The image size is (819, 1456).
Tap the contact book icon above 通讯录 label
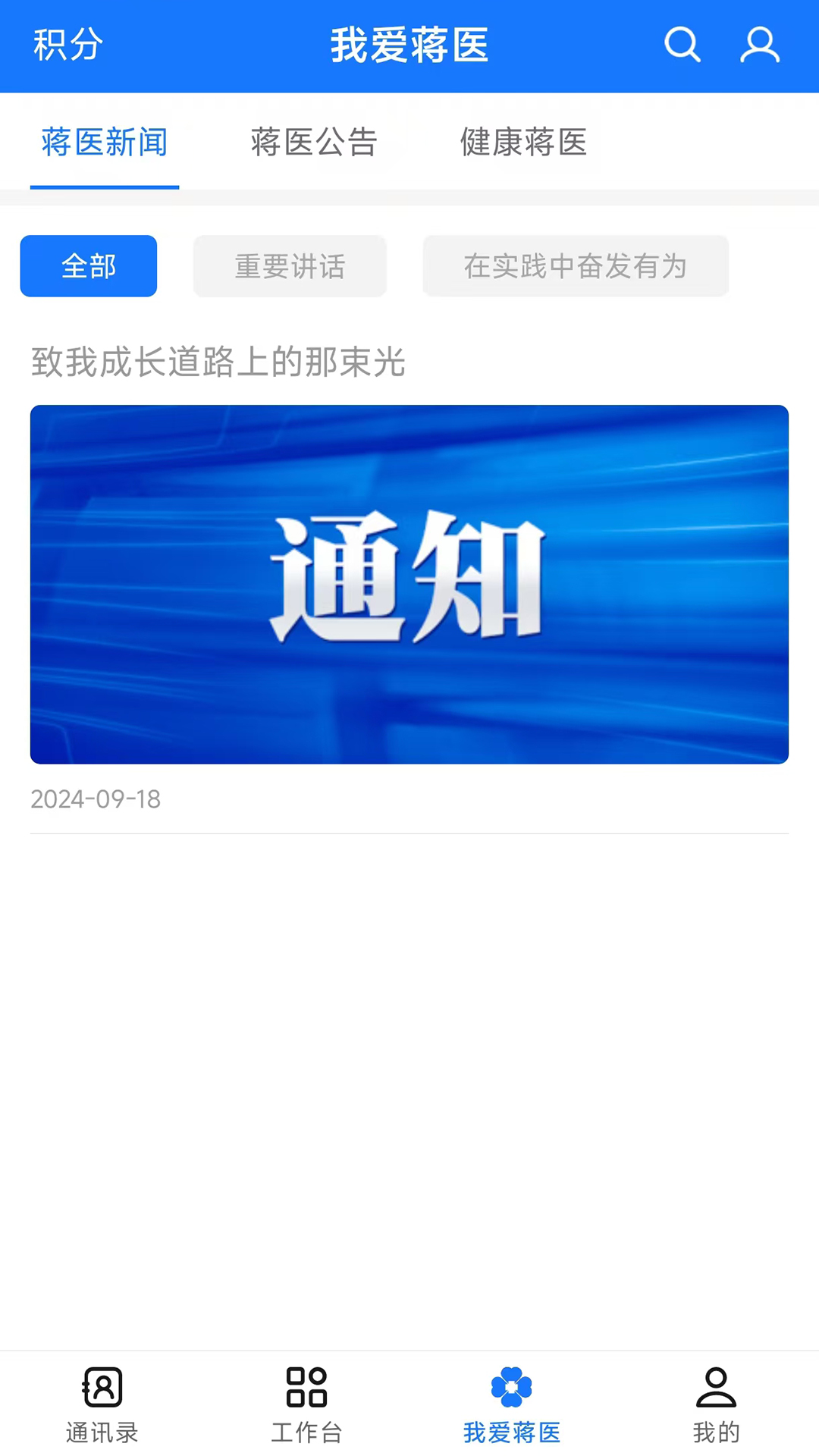(102, 1387)
